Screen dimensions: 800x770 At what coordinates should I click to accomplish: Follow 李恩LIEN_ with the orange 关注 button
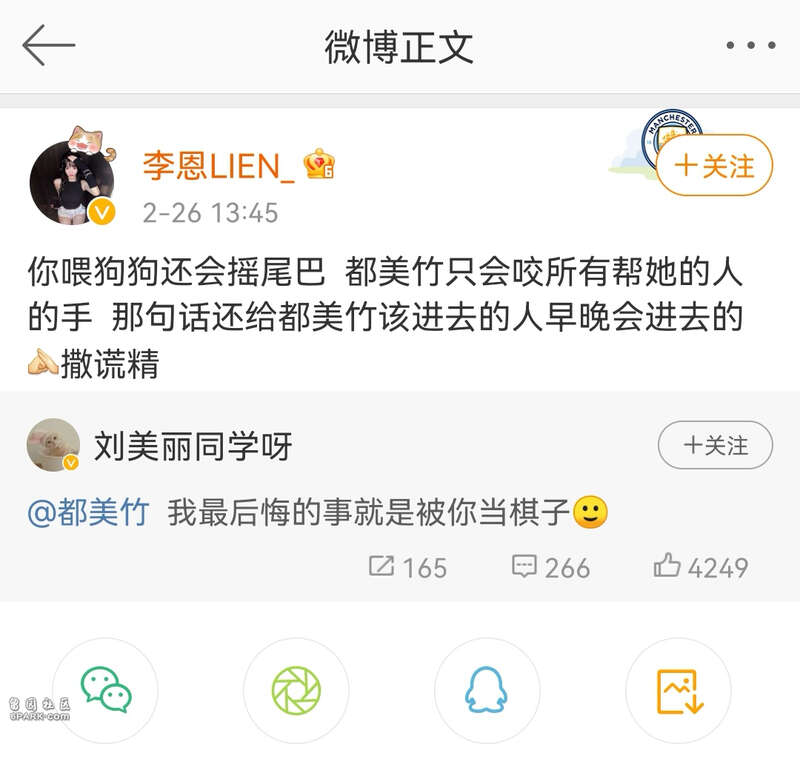[714, 166]
